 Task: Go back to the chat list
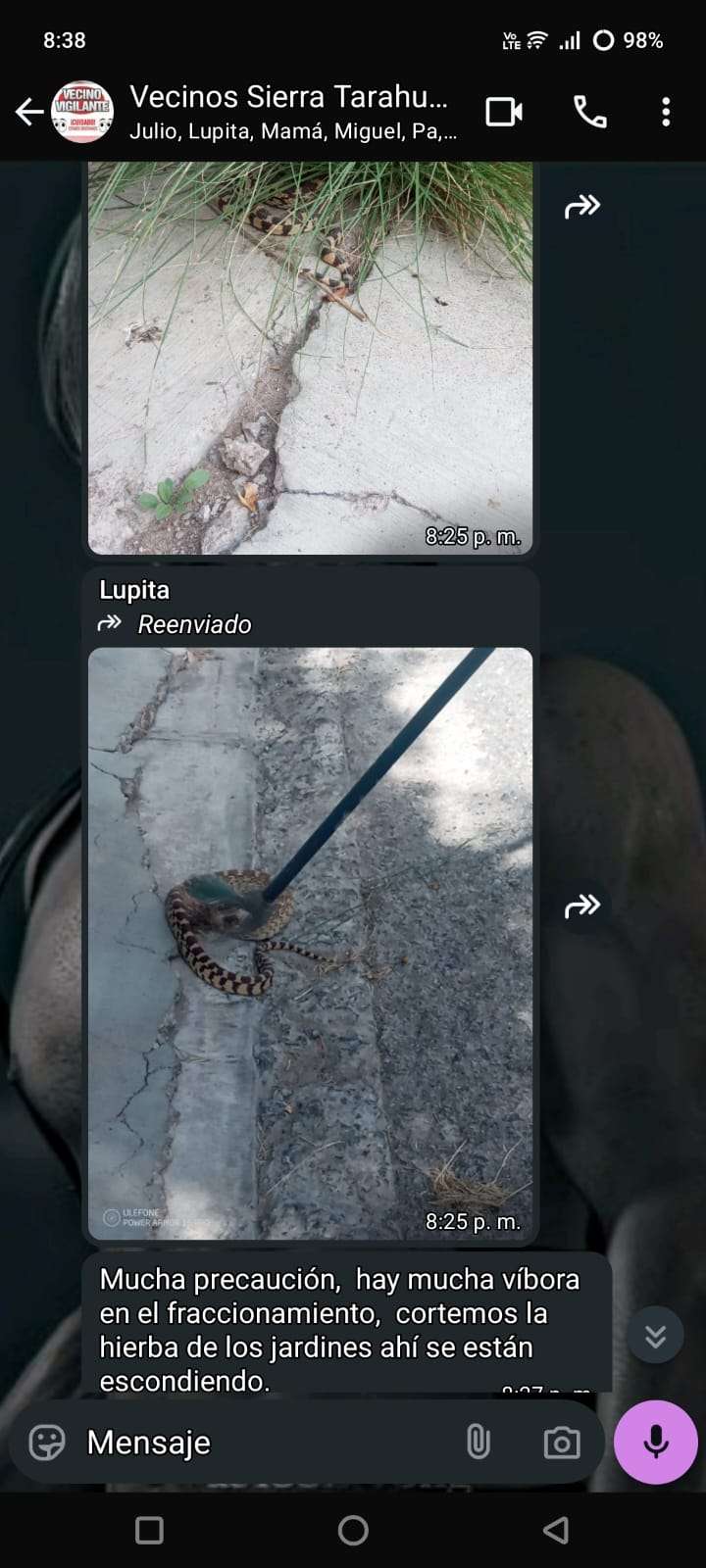pos(29,112)
